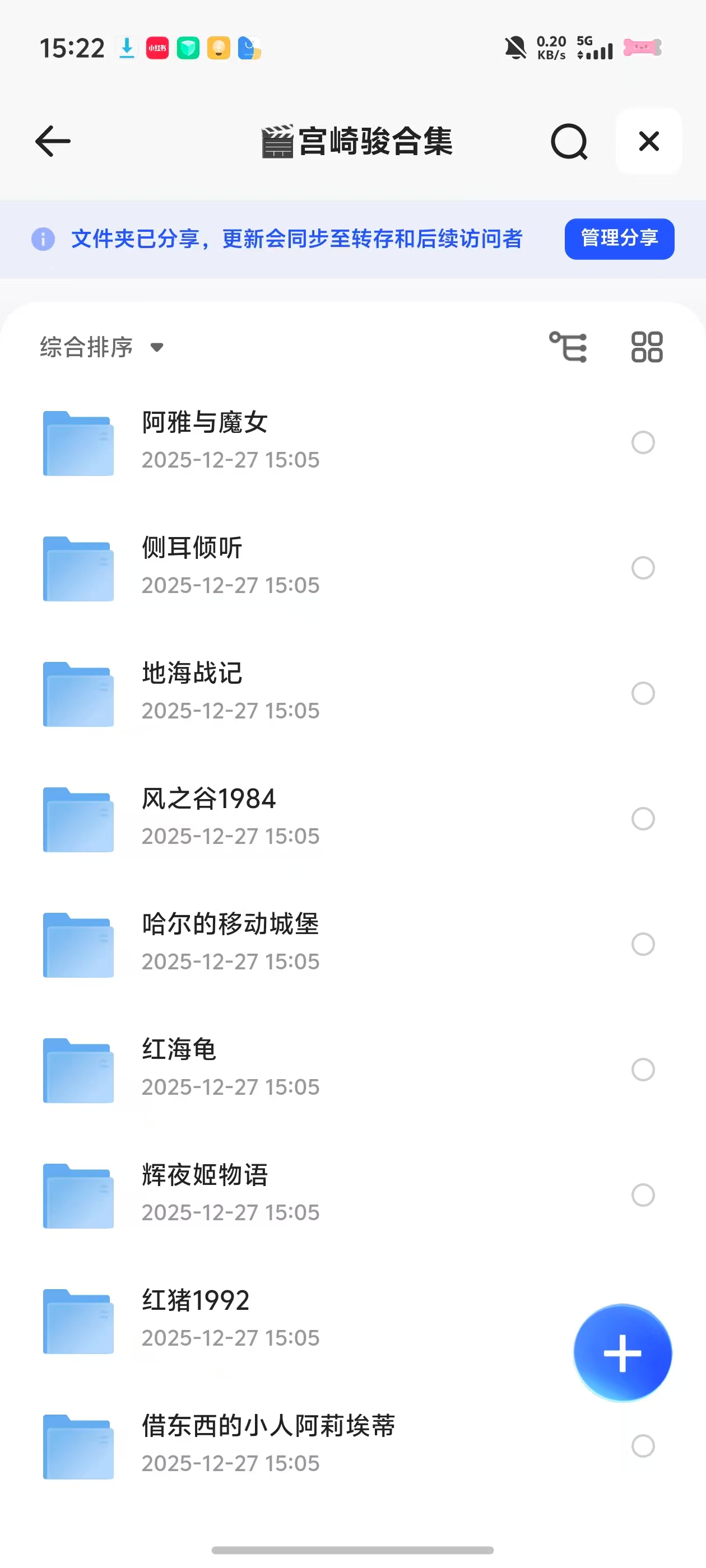Viewport: 706px width, 1568px height.
Task: Dismiss the shared-folder banner notice link
Action: [x=299, y=239]
